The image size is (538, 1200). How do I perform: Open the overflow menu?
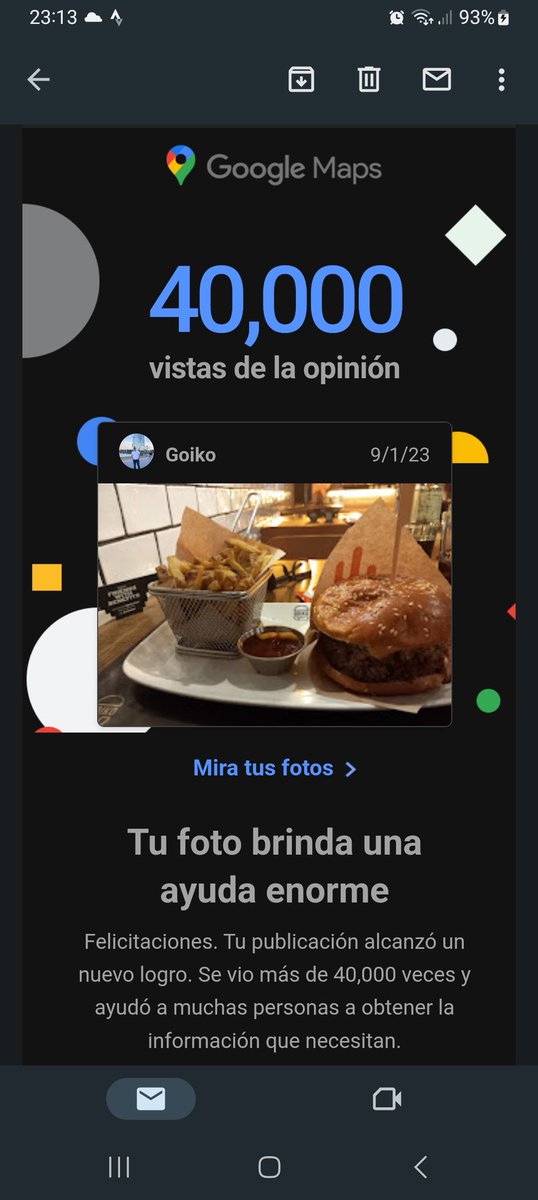pos(501,80)
